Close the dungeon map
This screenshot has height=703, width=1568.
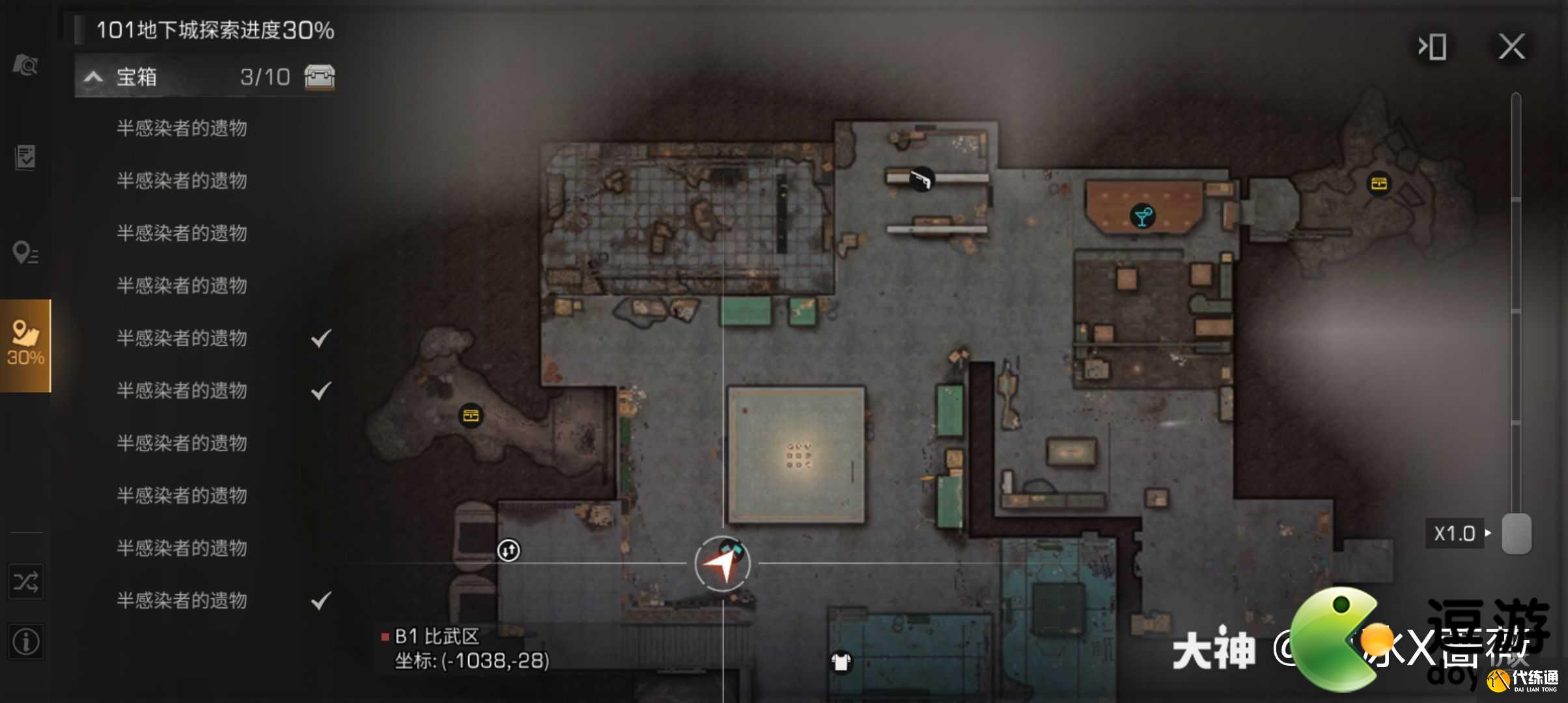[x=1511, y=47]
